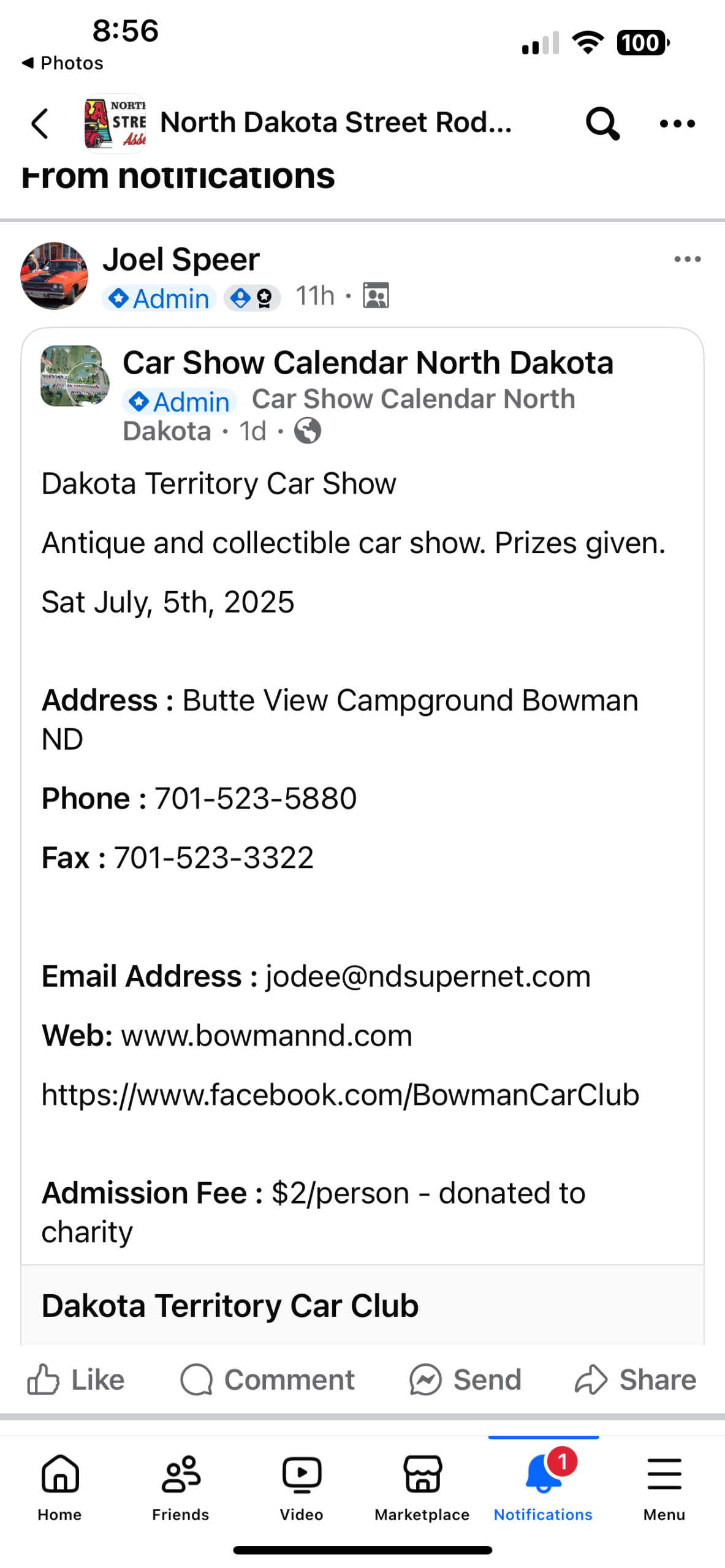Send this post via Messenger
The image size is (725, 1568).
tap(466, 1380)
